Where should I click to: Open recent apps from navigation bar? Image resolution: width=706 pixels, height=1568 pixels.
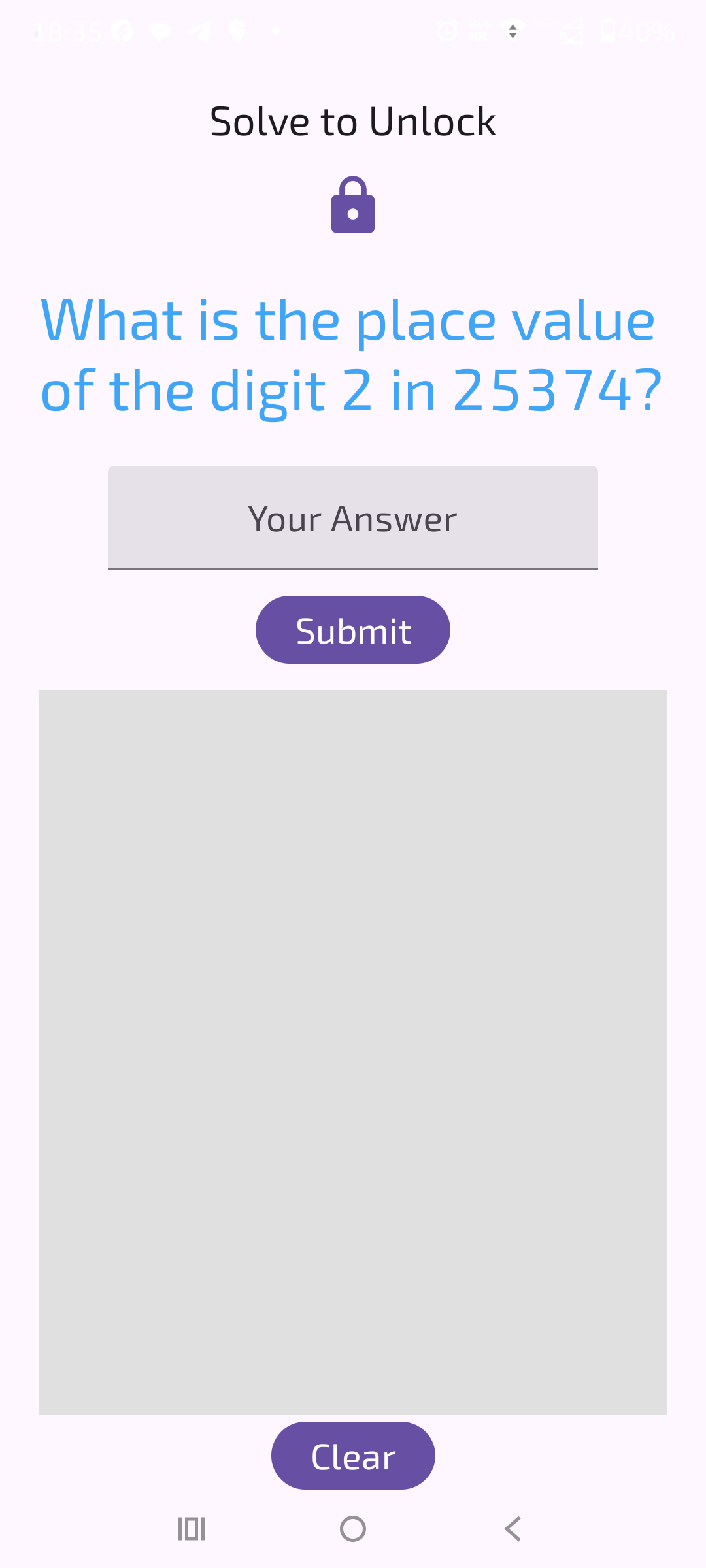coord(190,1527)
